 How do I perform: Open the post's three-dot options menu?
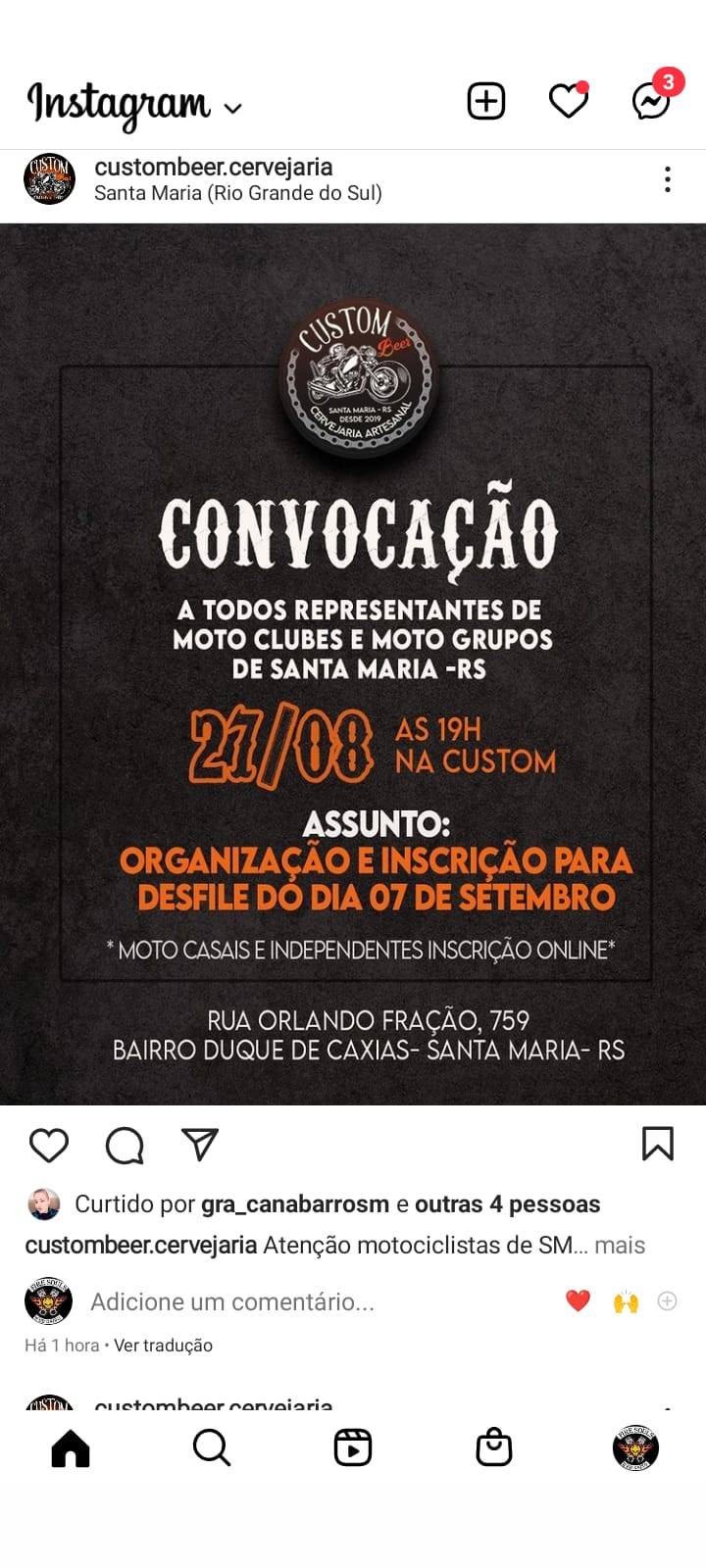coord(668,179)
